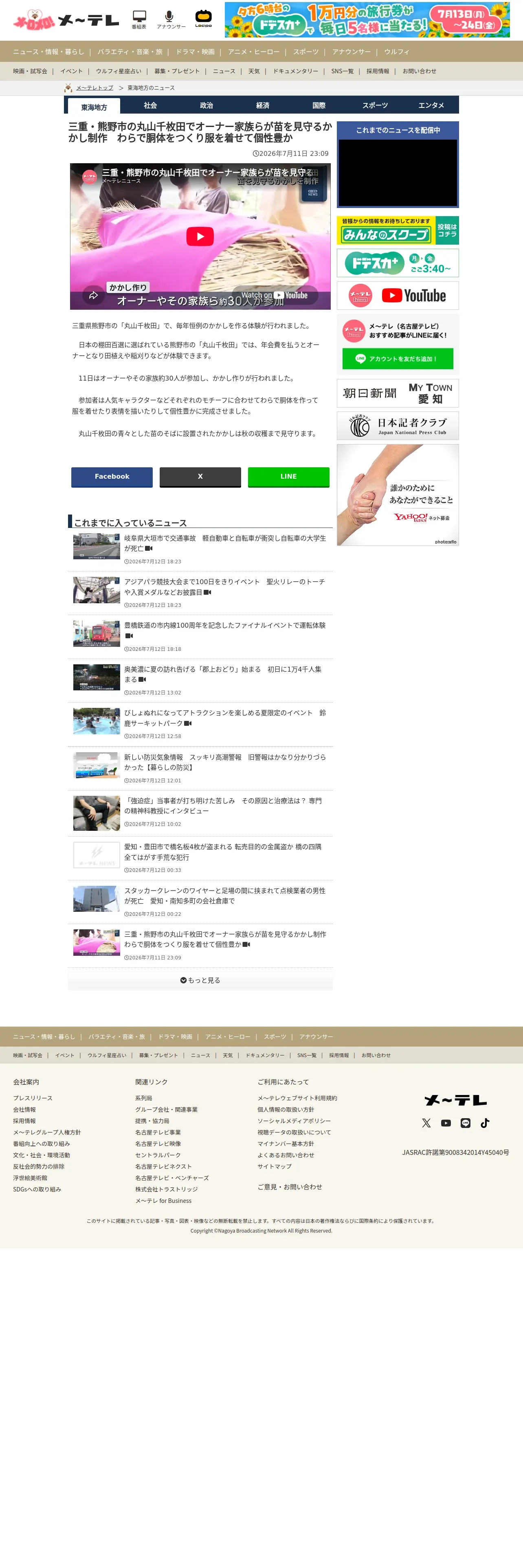The width and height of the screenshot is (523, 1568).
Task: Open ドラマ・映画 in the top menu
Action: tap(195, 52)
